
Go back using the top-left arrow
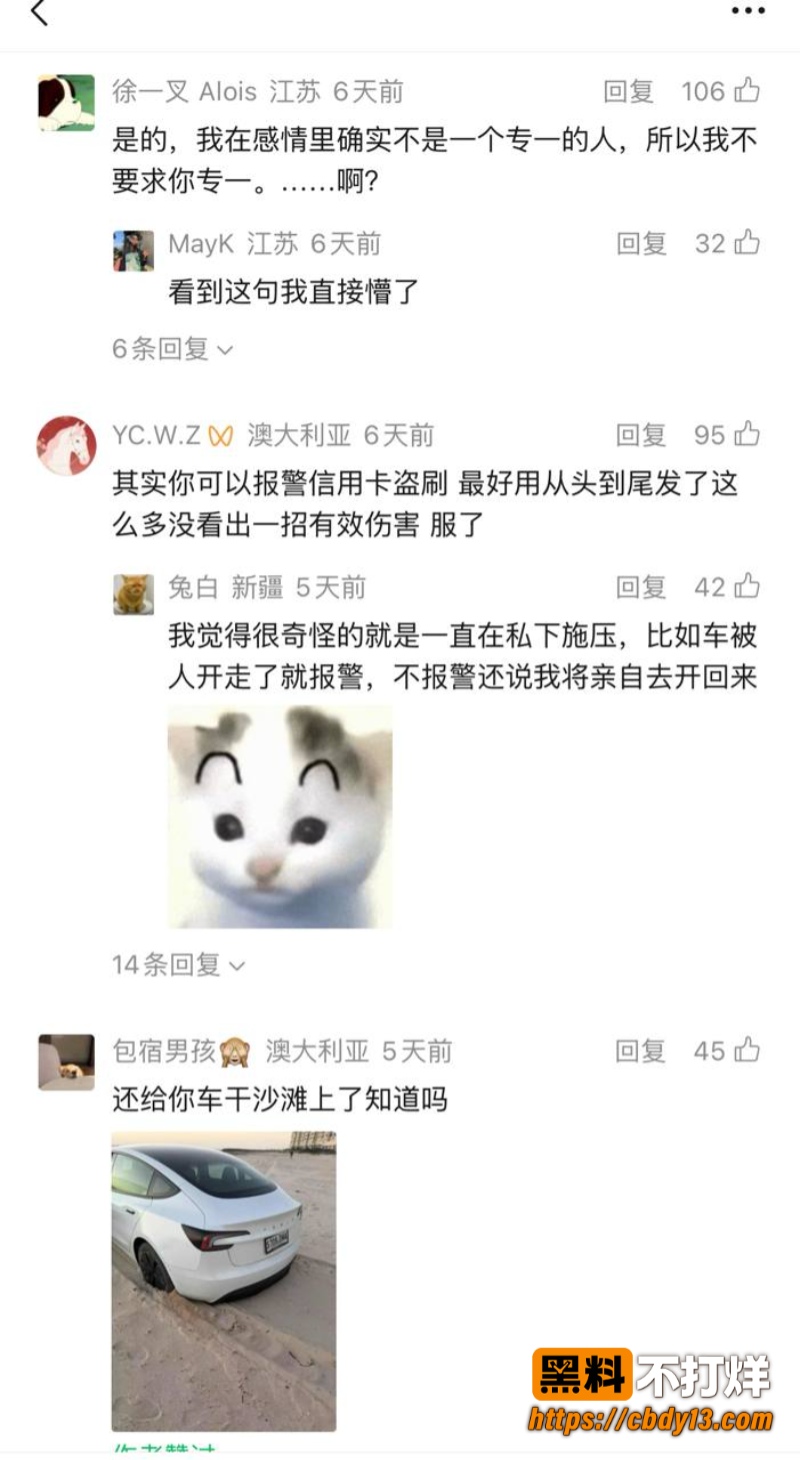pyautogui.click(x=39, y=13)
